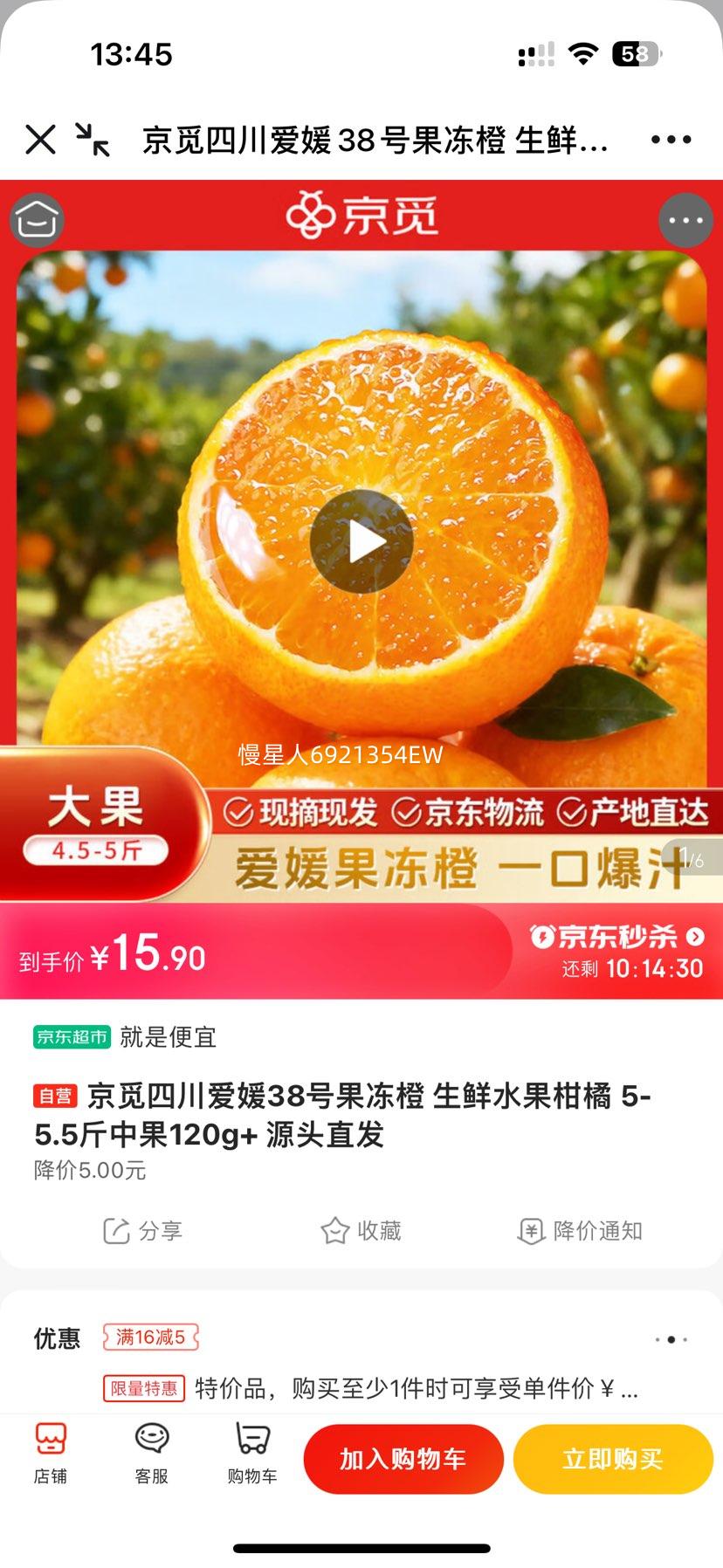
Task: Tap the minimize-to-float arrows icon beside close
Action: tap(93, 141)
